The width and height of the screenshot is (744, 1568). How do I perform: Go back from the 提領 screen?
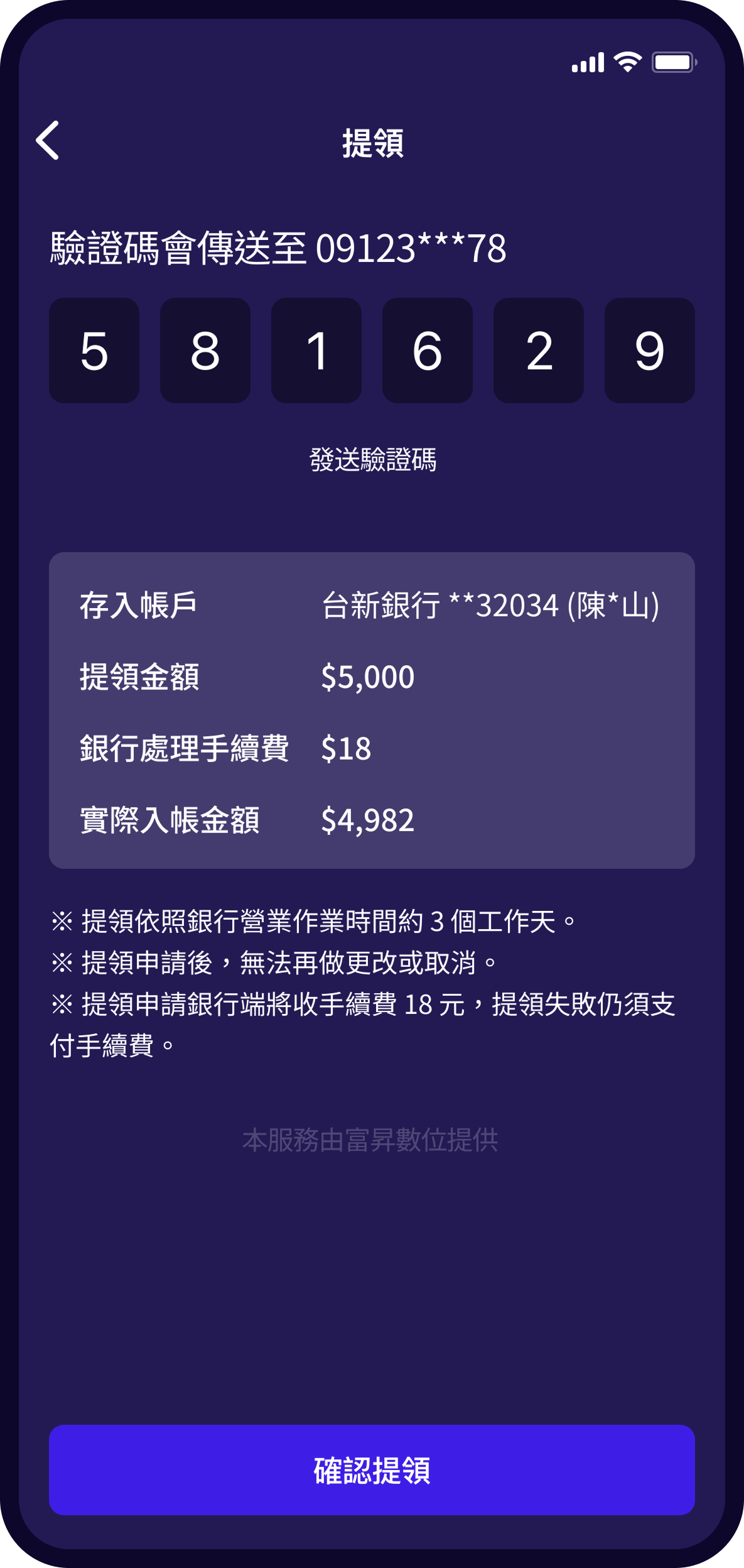tap(48, 140)
